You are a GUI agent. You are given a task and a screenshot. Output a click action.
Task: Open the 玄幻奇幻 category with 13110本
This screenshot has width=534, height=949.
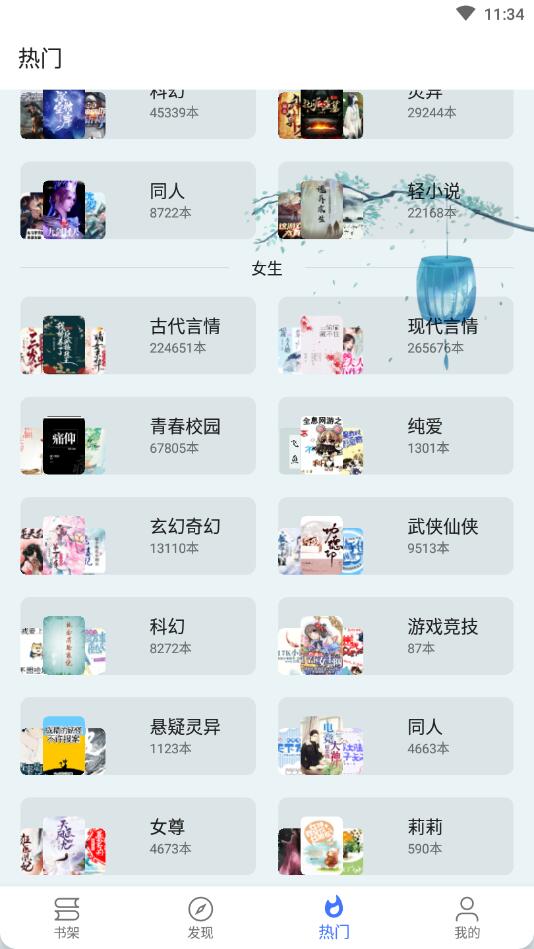click(x=138, y=536)
